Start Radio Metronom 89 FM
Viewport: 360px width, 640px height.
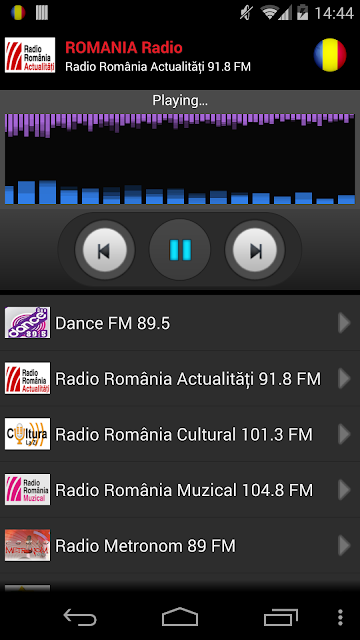[180, 545]
